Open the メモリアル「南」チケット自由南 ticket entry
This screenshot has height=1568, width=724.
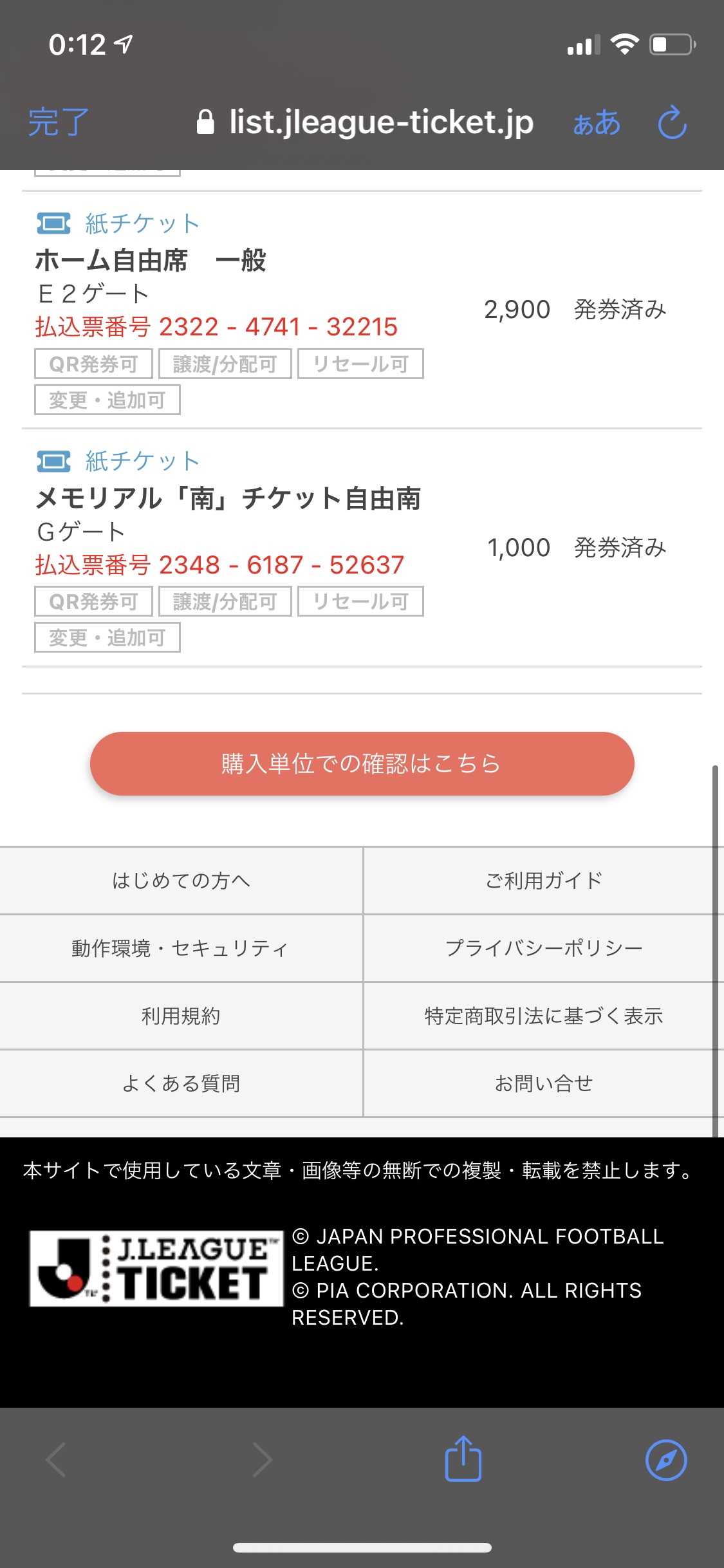tap(362, 548)
